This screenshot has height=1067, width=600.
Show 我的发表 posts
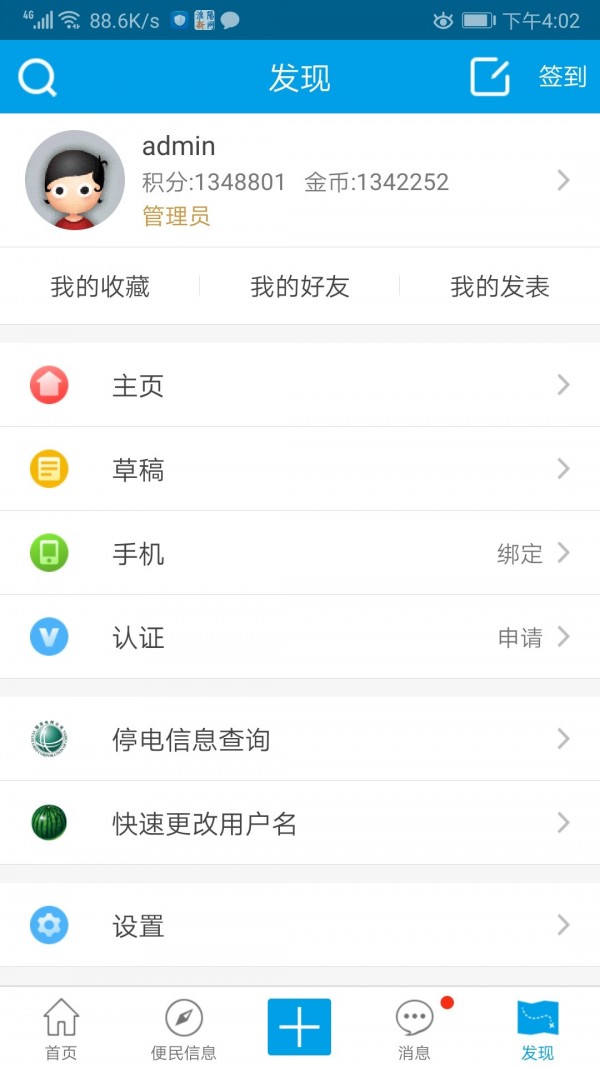tap(500, 287)
